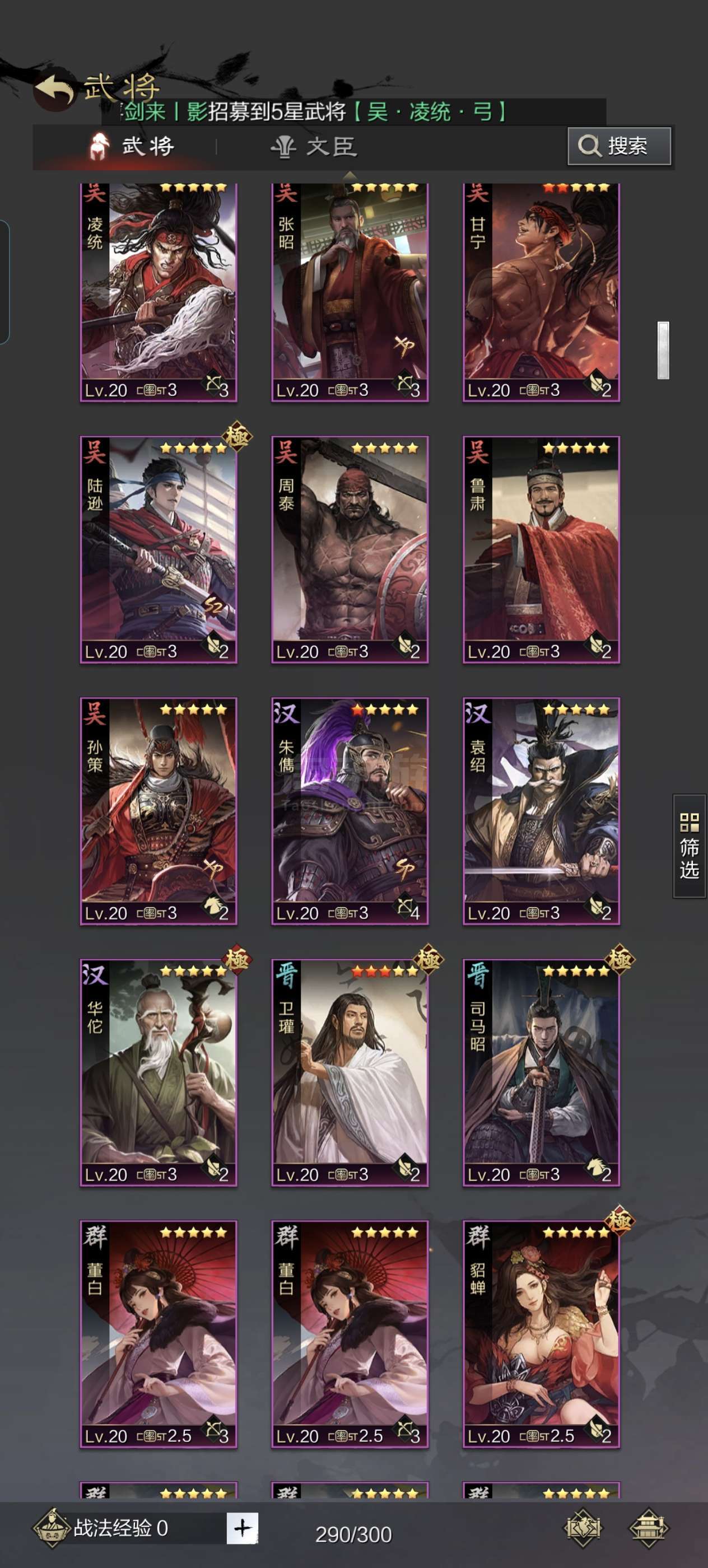The image size is (708, 1568).
Task: View the 孙策 general card
Action: tap(159, 811)
